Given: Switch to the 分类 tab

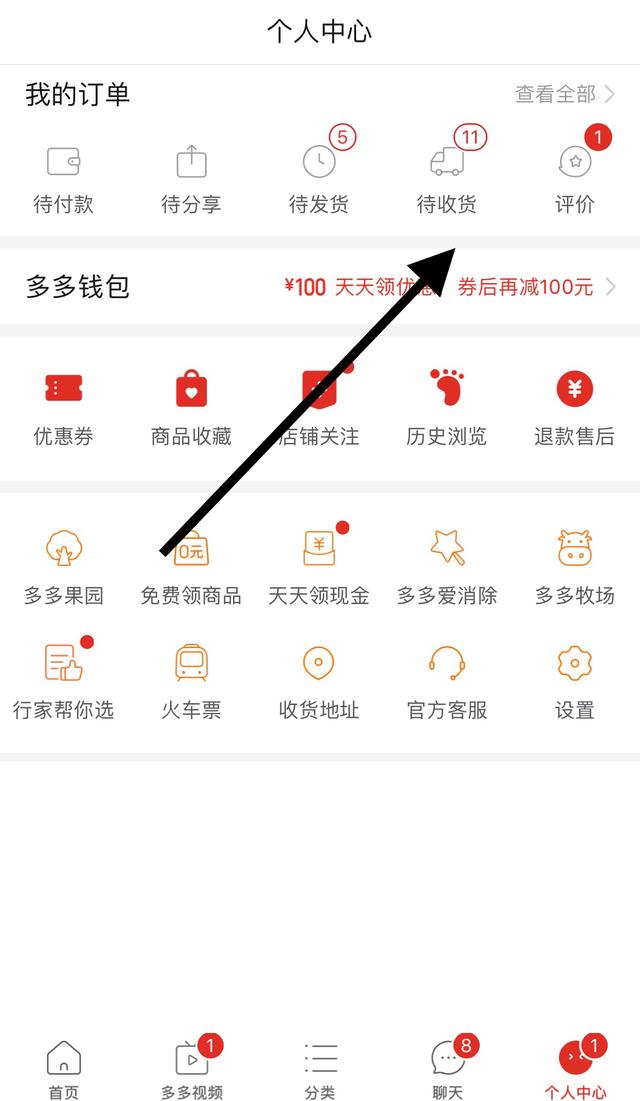Looking at the screenshot, I should coord(320,1068).
